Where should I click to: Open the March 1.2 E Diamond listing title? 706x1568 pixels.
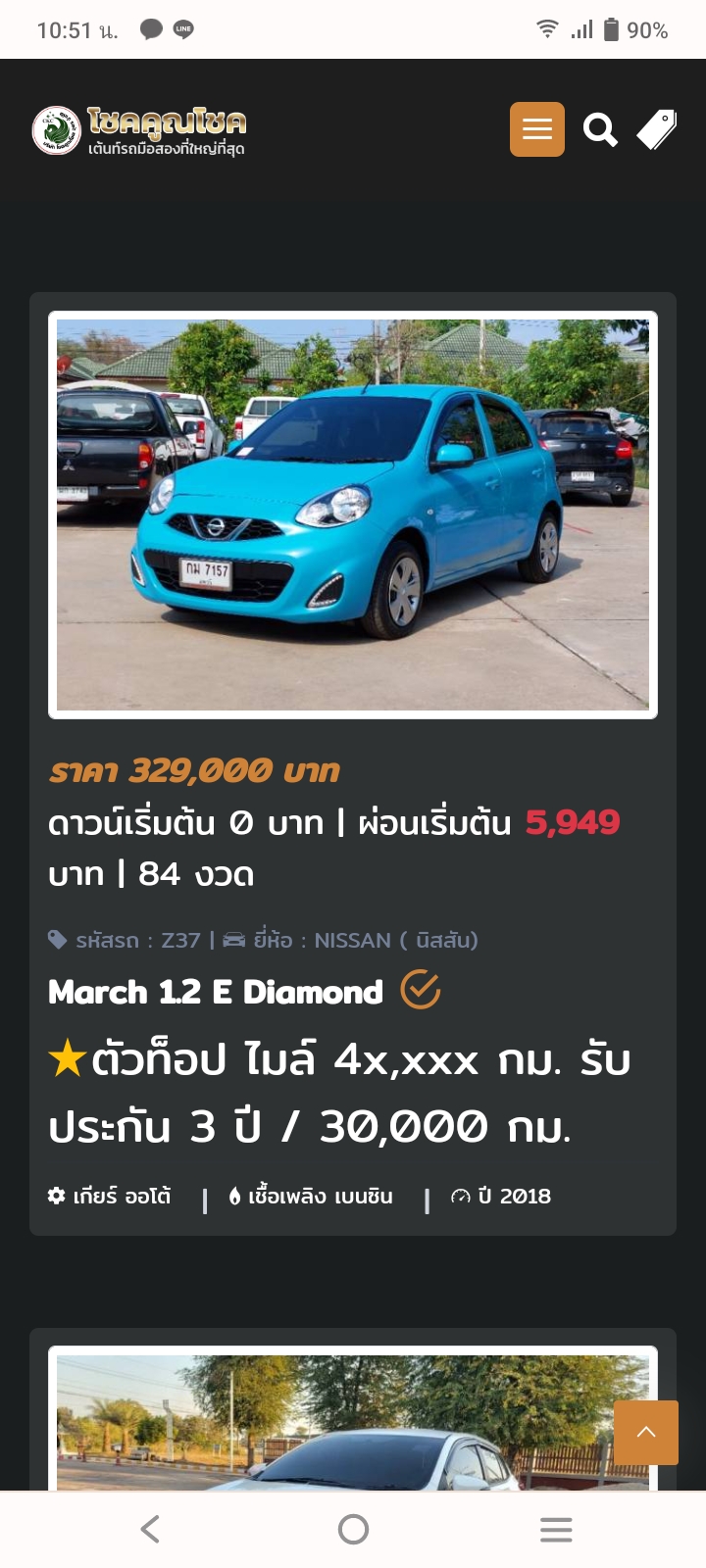(x=216, y=992)
